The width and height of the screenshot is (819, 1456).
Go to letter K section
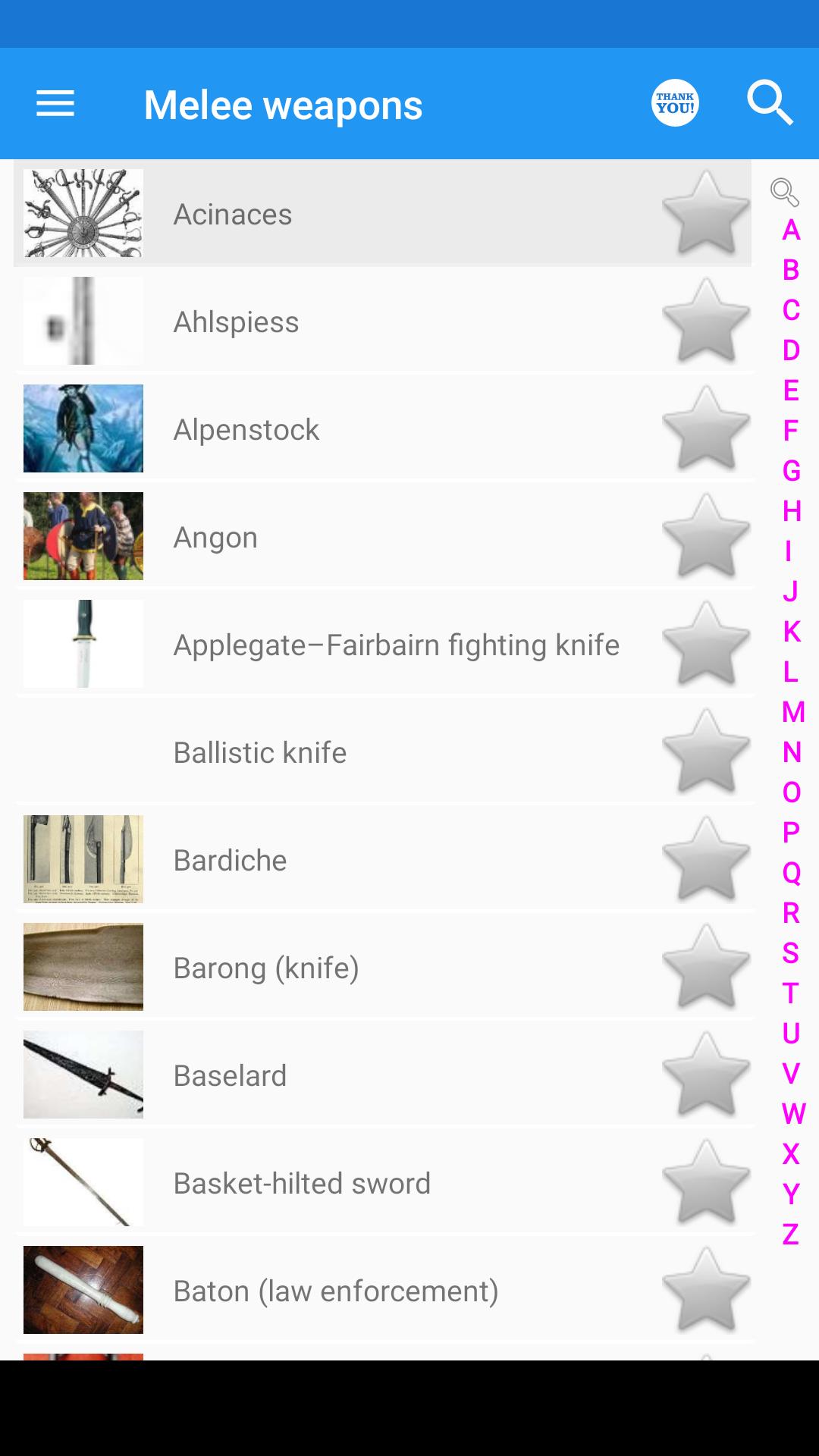click(x=791, y=631)
